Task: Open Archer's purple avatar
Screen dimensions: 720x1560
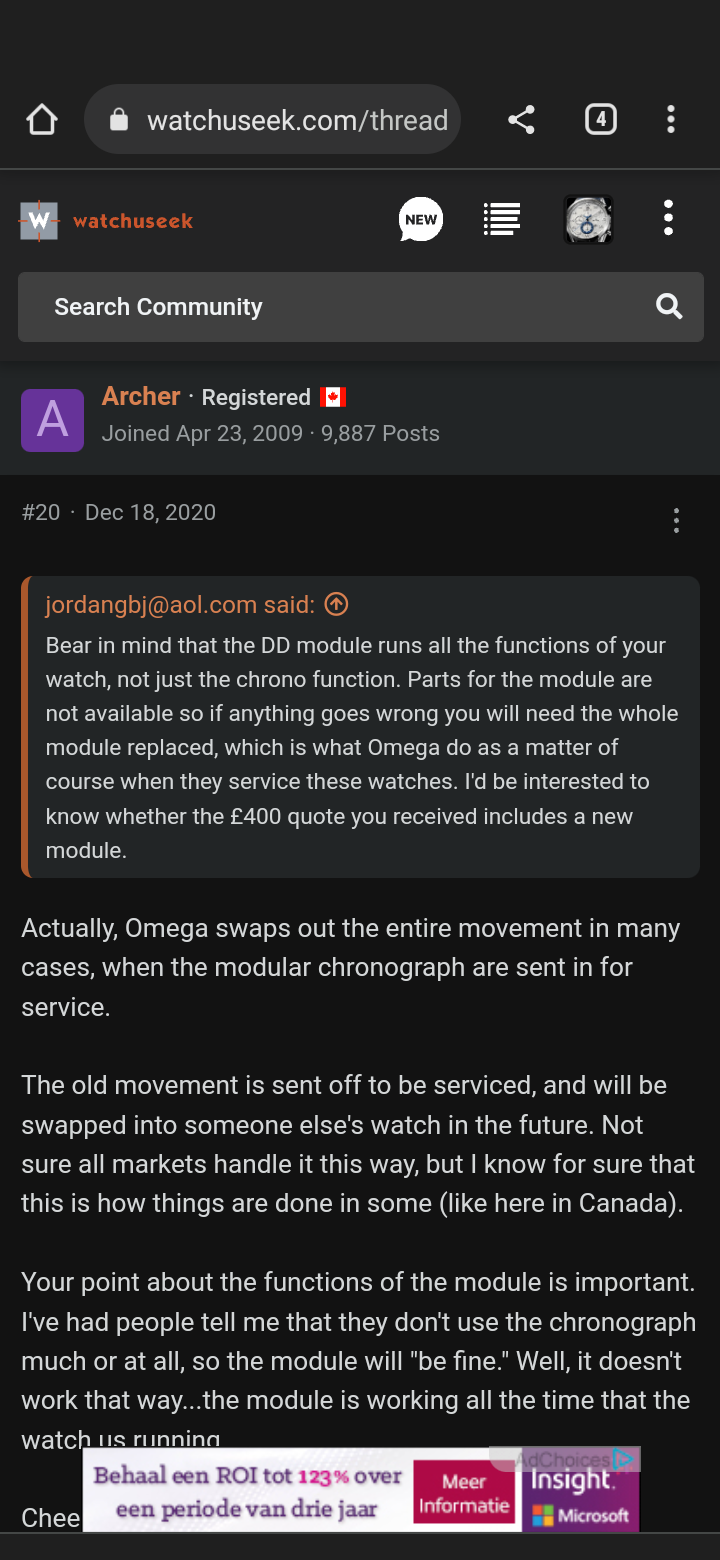Action: tap(52, 421)
